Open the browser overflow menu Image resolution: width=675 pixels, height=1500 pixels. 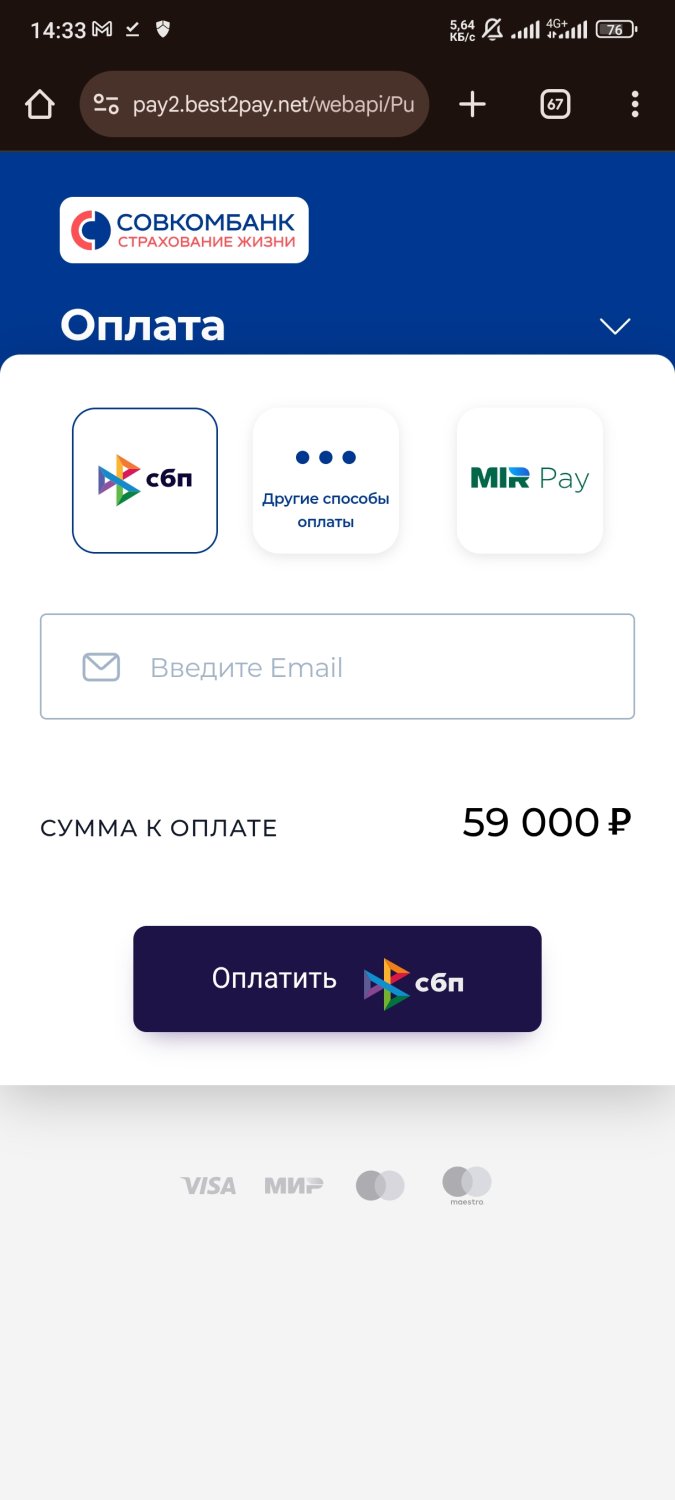(x=635, y=105)
